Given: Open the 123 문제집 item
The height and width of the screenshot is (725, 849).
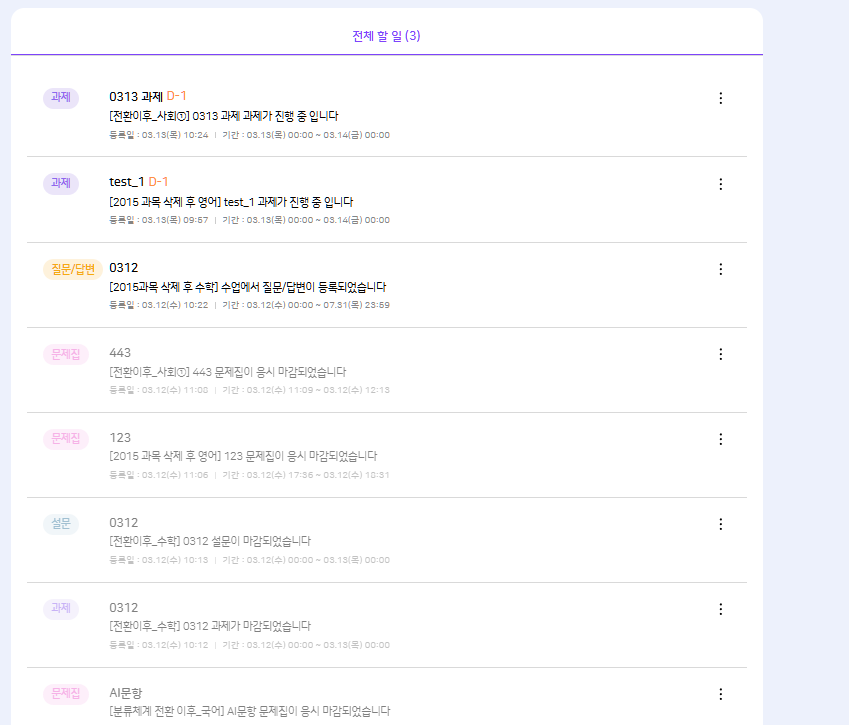Looking at the screenshot, I should pos(120,438).
